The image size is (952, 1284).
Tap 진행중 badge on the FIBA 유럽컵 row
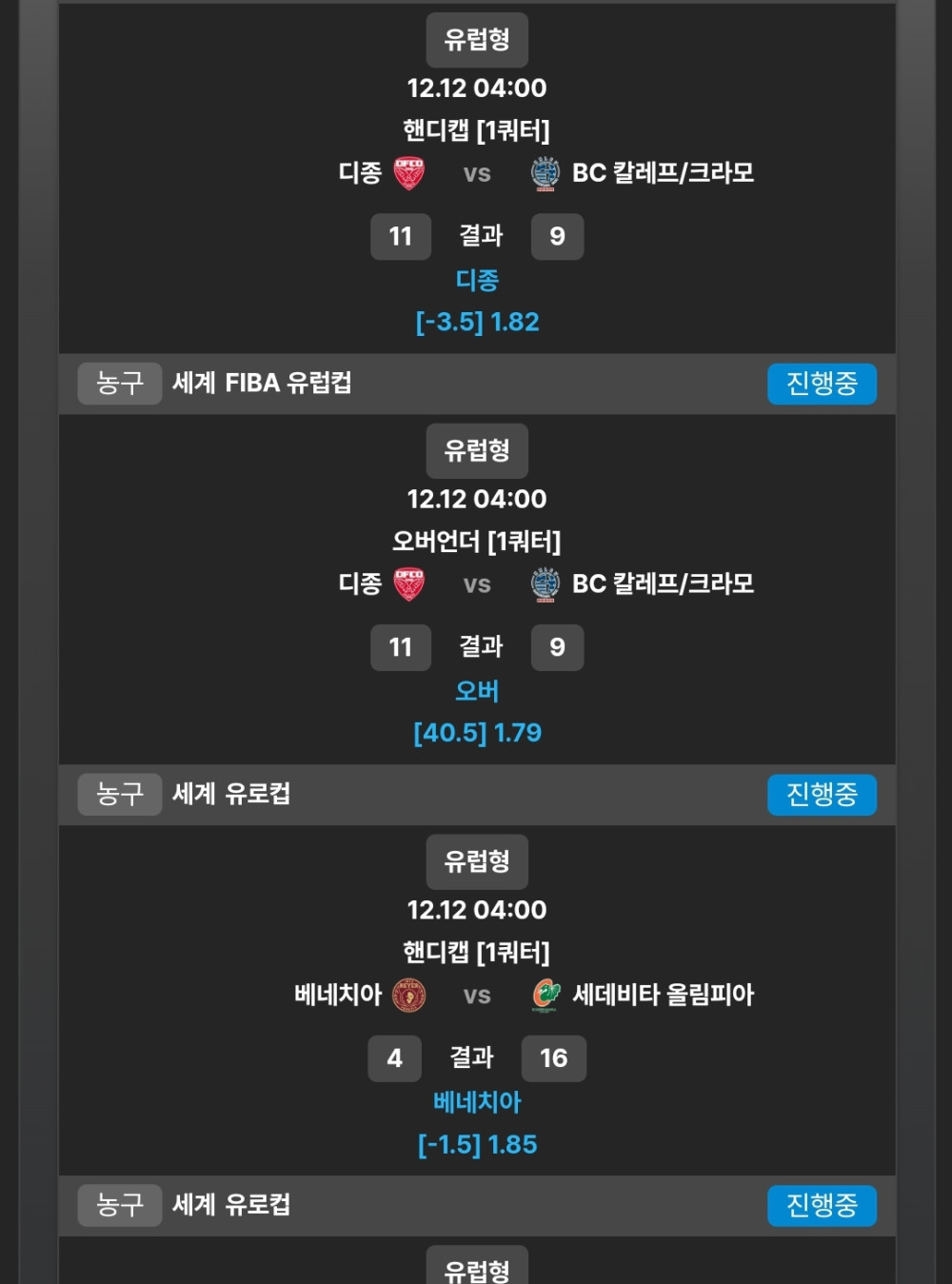click(x=822, y=384)
